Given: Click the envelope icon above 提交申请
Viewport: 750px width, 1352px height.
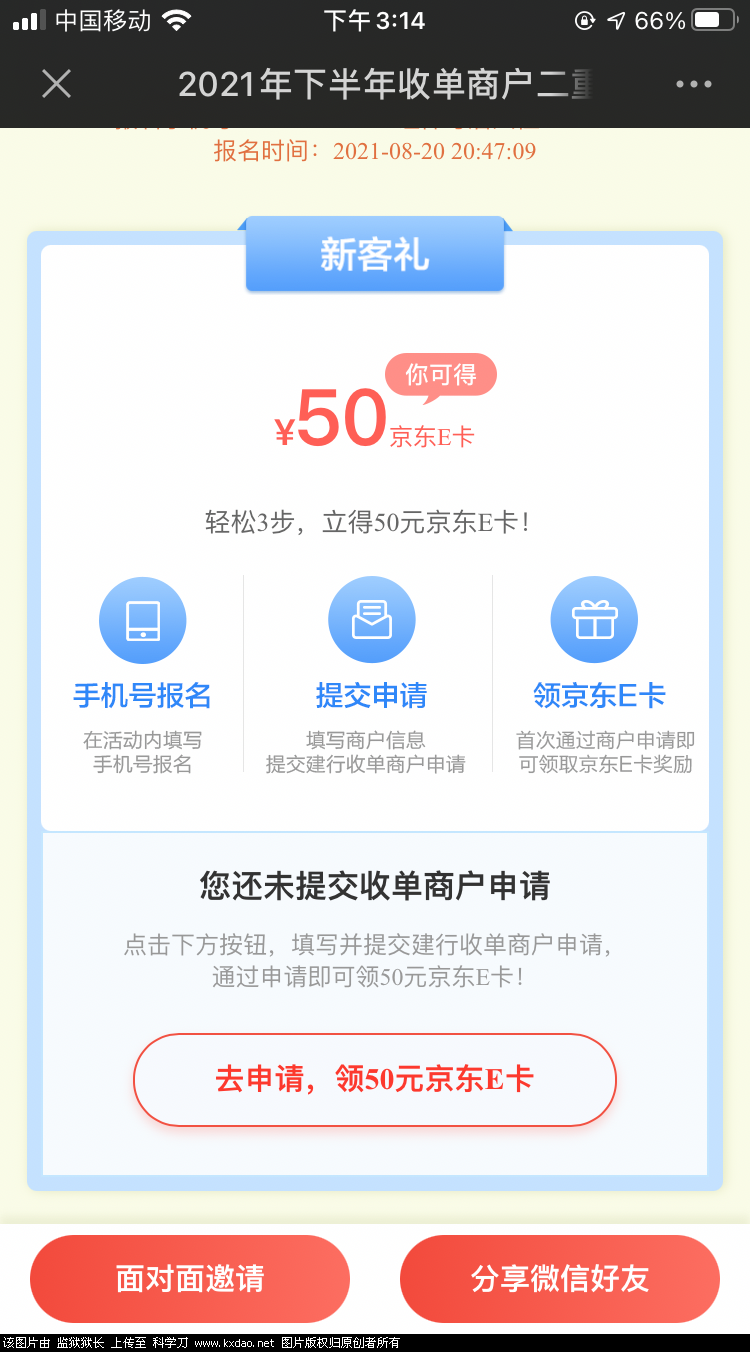Looking at the screenshot, I should click(372, 619).
